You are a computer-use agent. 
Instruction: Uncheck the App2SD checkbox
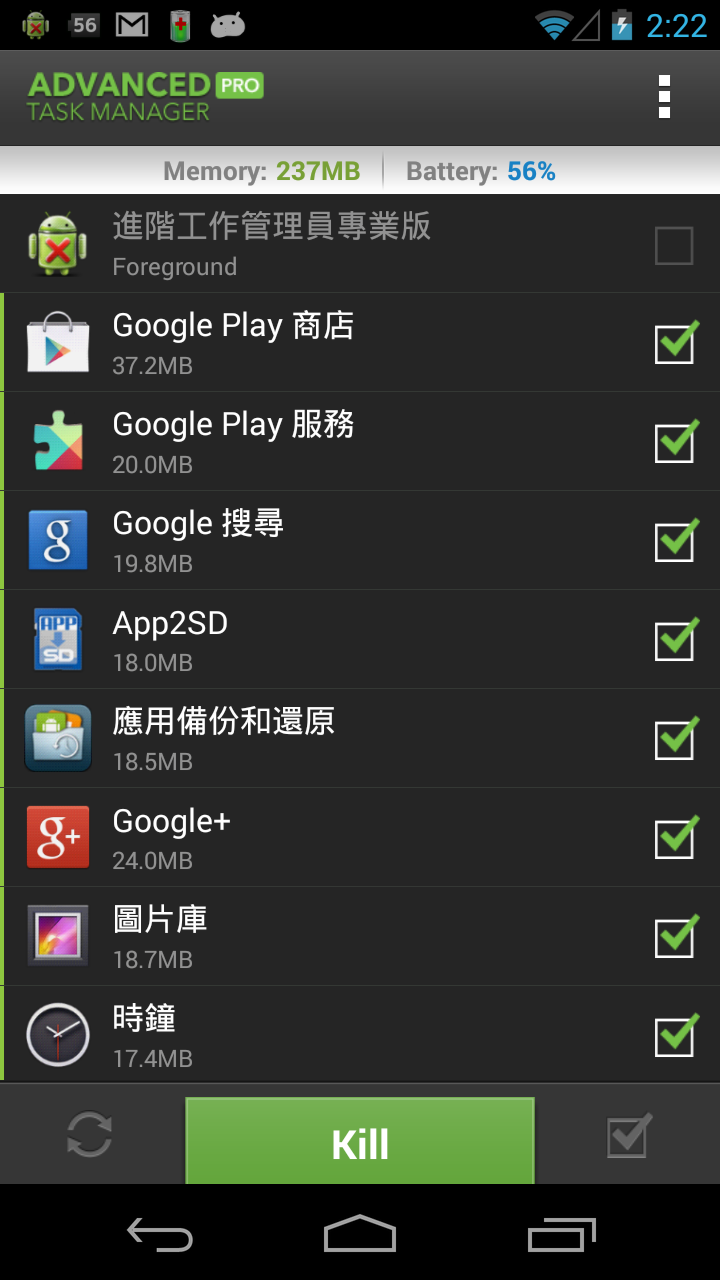point(675,639)
